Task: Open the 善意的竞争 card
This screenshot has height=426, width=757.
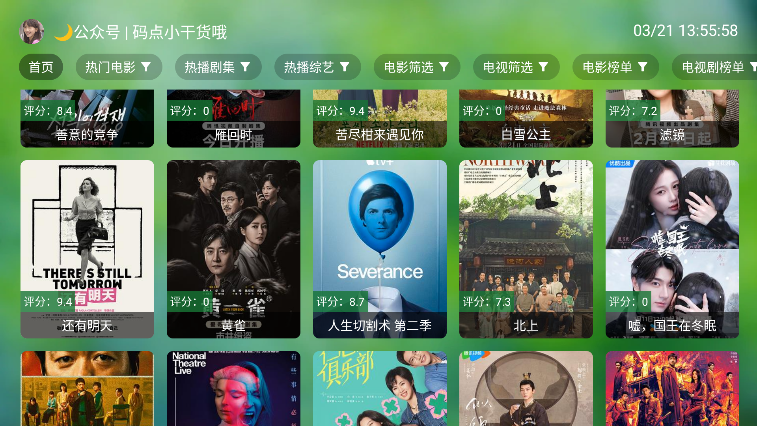Action: pyautogui.click(x=87, y=118)
